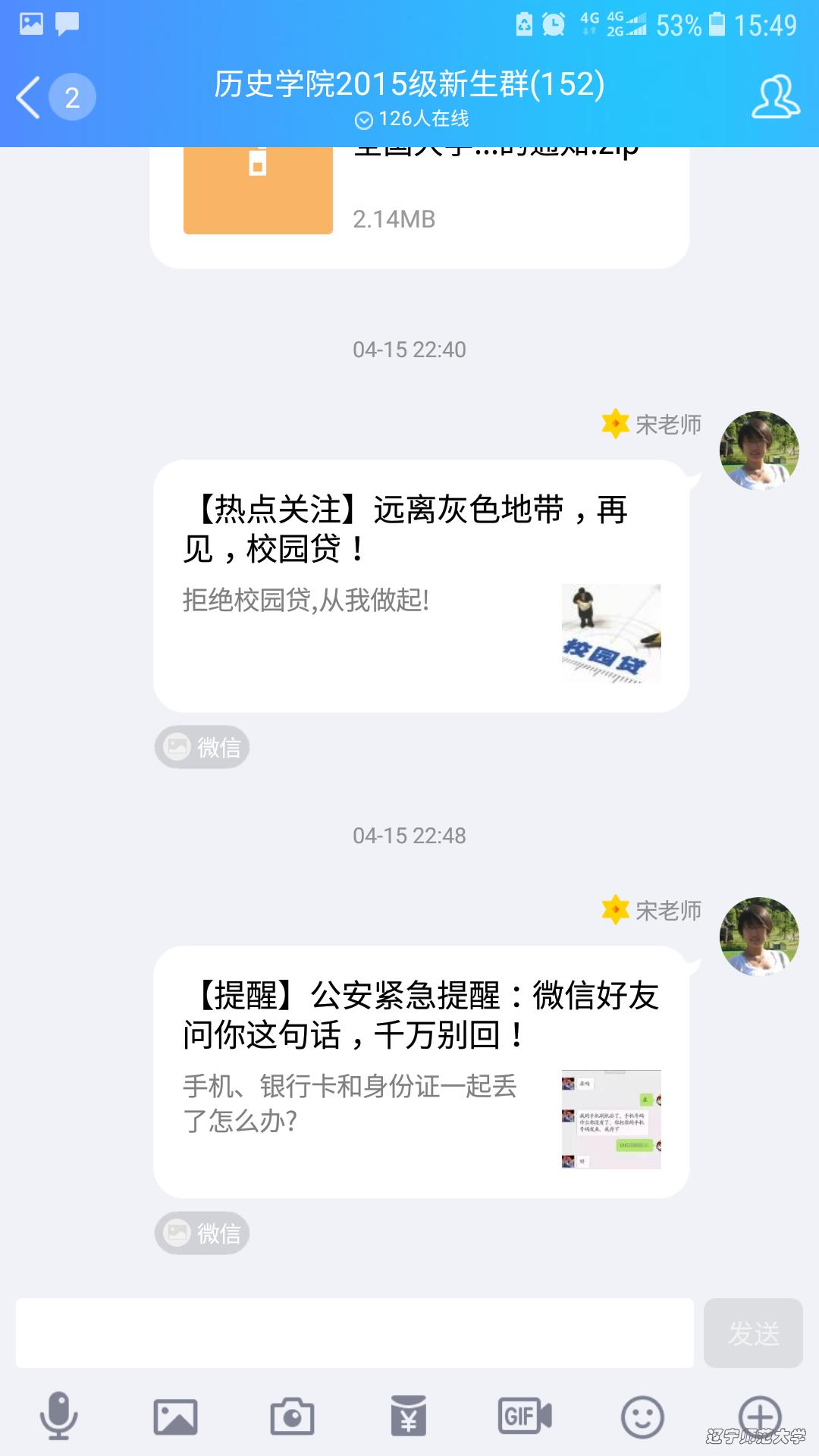Focus the message text input box
The width and height of the screenshot is (819, 1456).
pyautogui.click(x=355, y=1332)
